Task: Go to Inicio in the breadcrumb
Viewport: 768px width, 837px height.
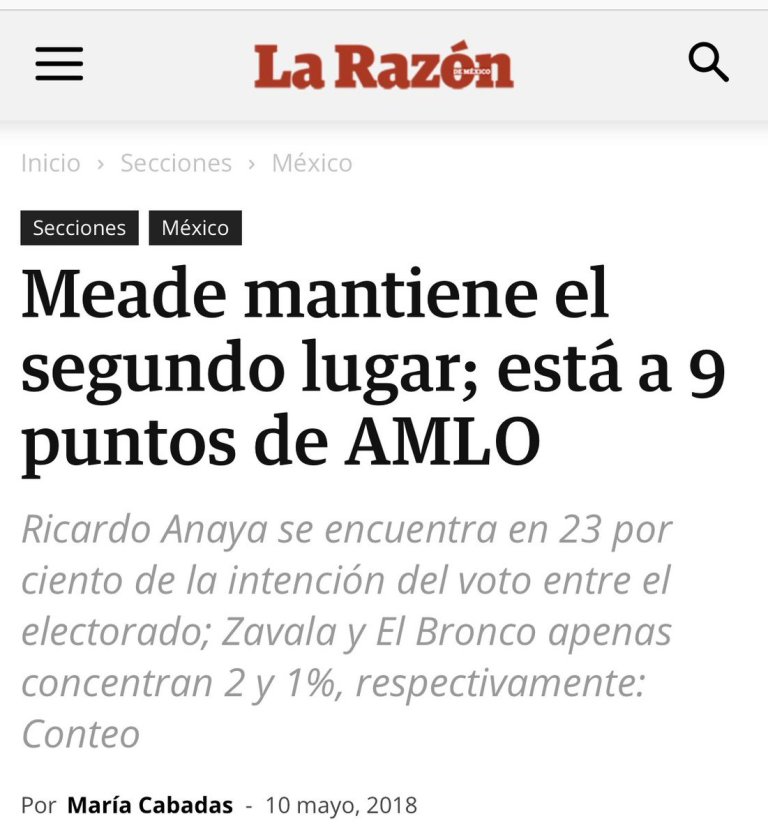Action: point(50,163)
